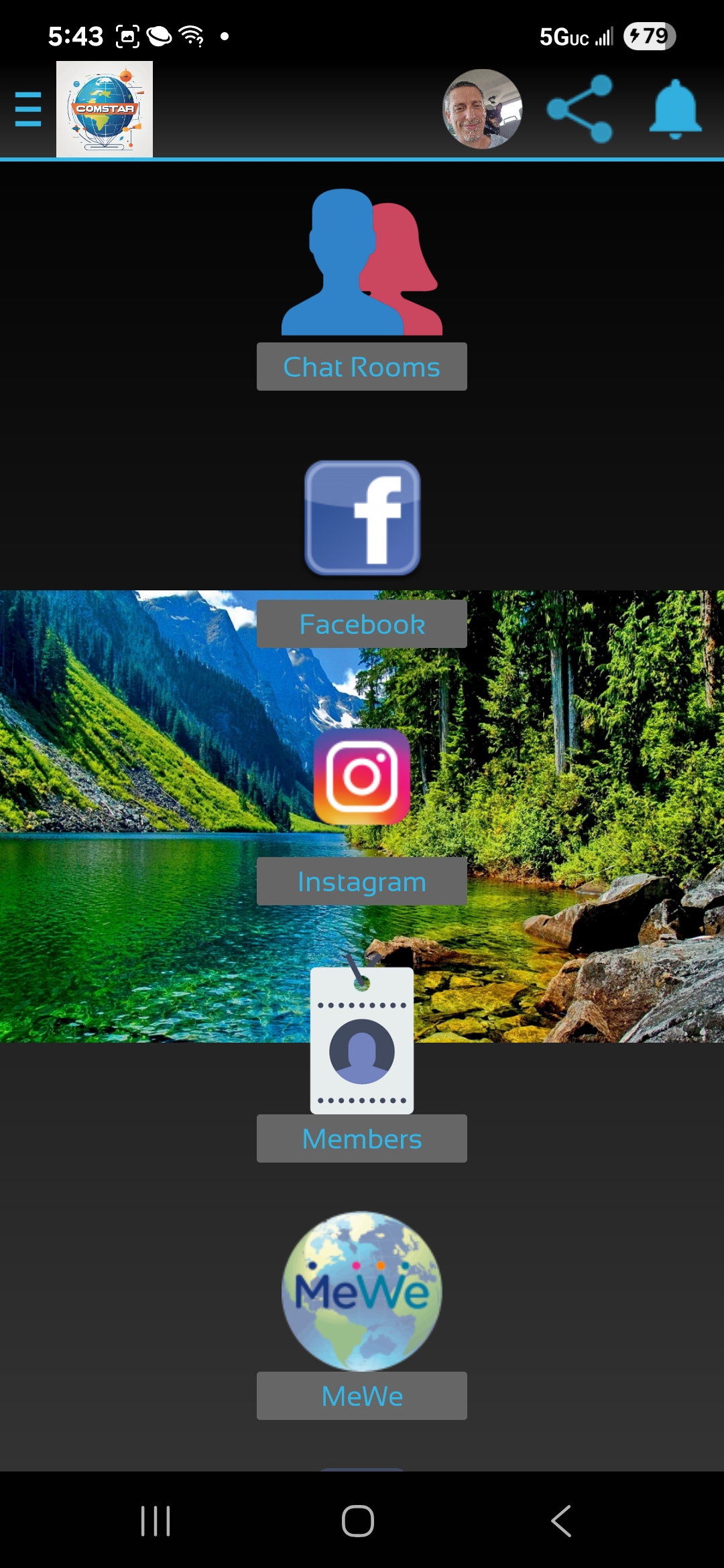Open the hamburger drawer menu
The width and height of the screenshot is (724, 1568).
coord(28,109)
